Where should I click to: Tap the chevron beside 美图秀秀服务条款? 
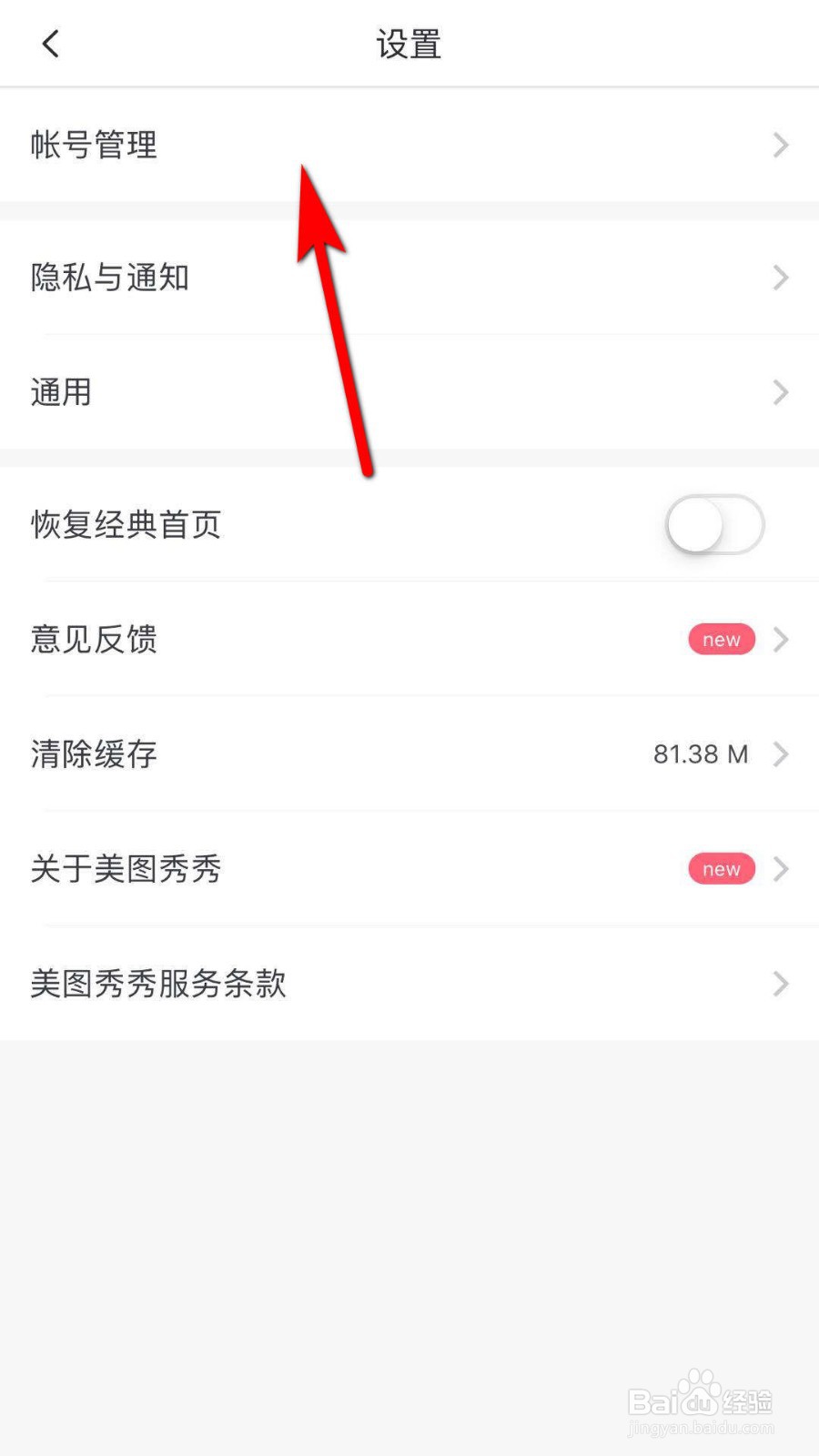(780, 983)
